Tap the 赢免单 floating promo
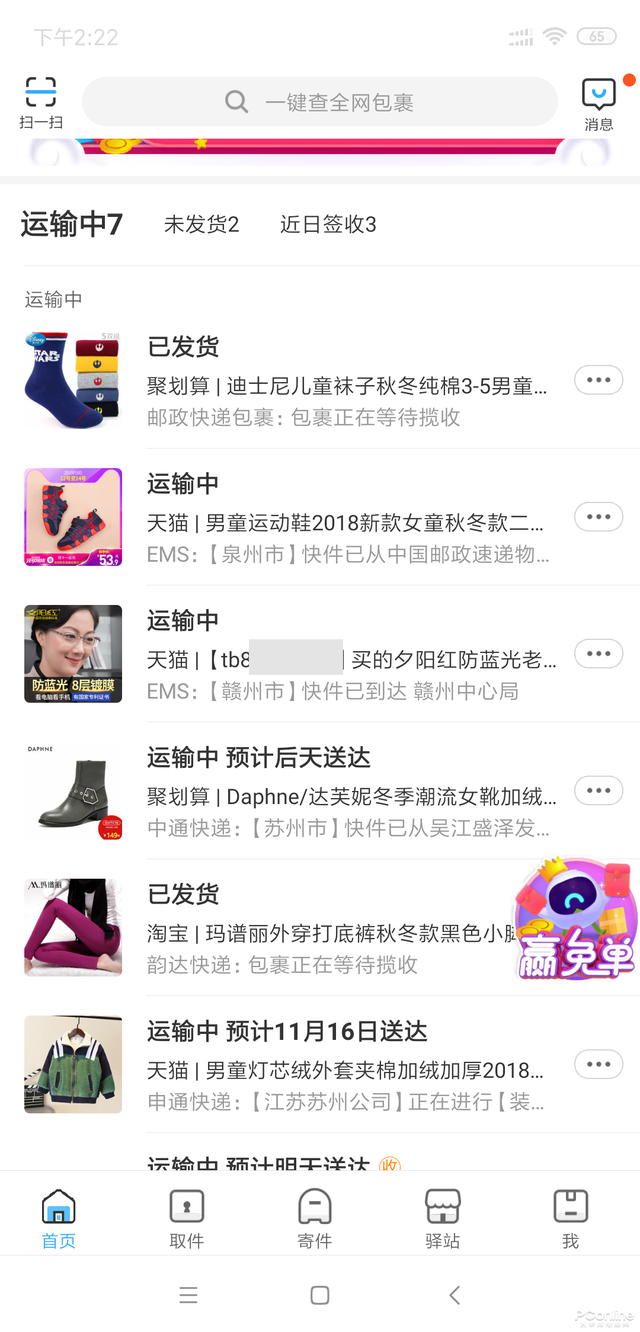This screenshot has width=640, height=1332. [x=575, y=920]
